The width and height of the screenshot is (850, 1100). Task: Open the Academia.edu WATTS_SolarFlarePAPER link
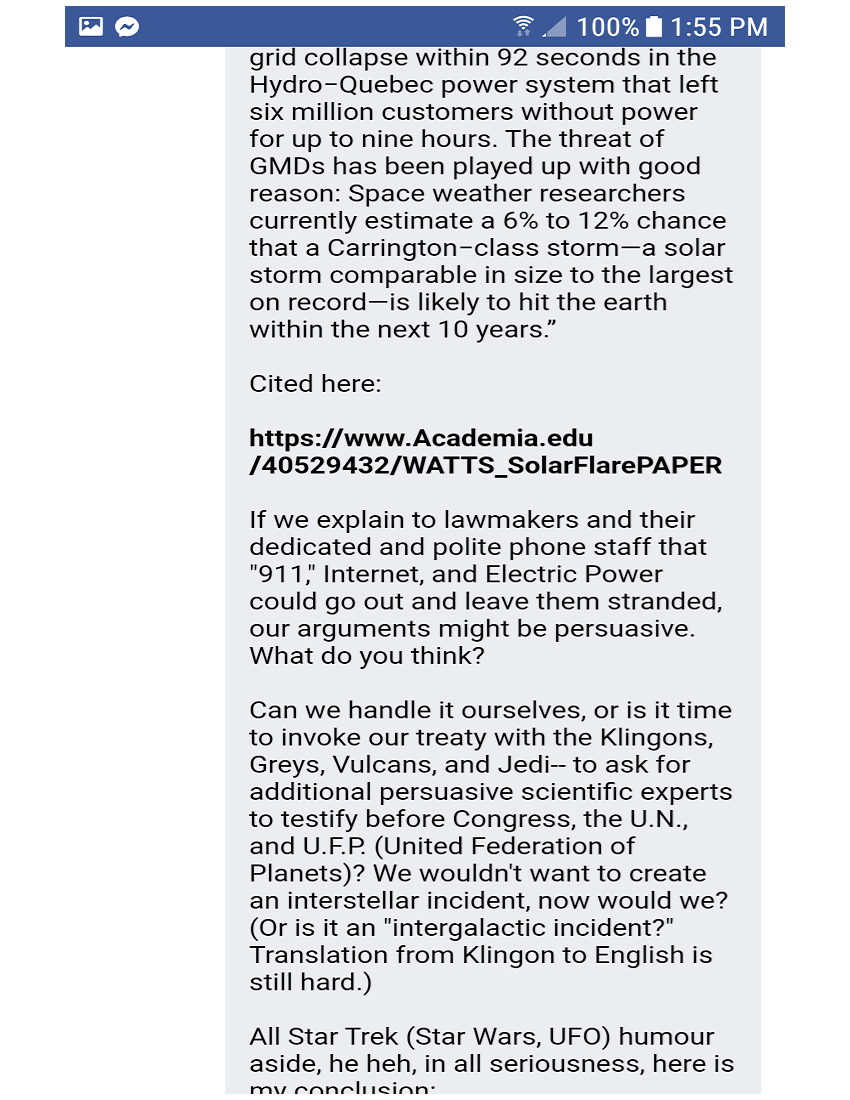(485, 452)
